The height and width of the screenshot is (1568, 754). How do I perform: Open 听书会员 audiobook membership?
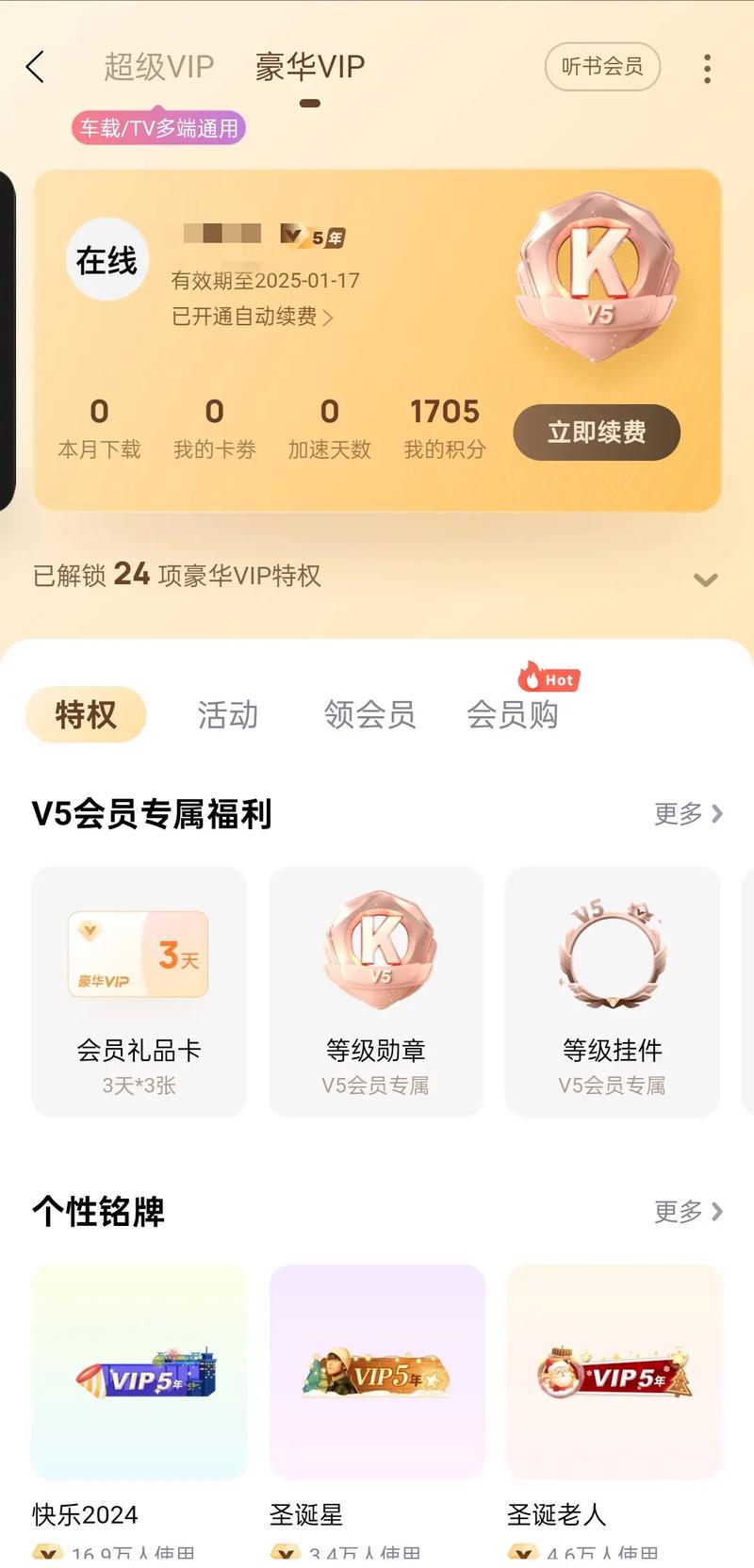(602, 67)
